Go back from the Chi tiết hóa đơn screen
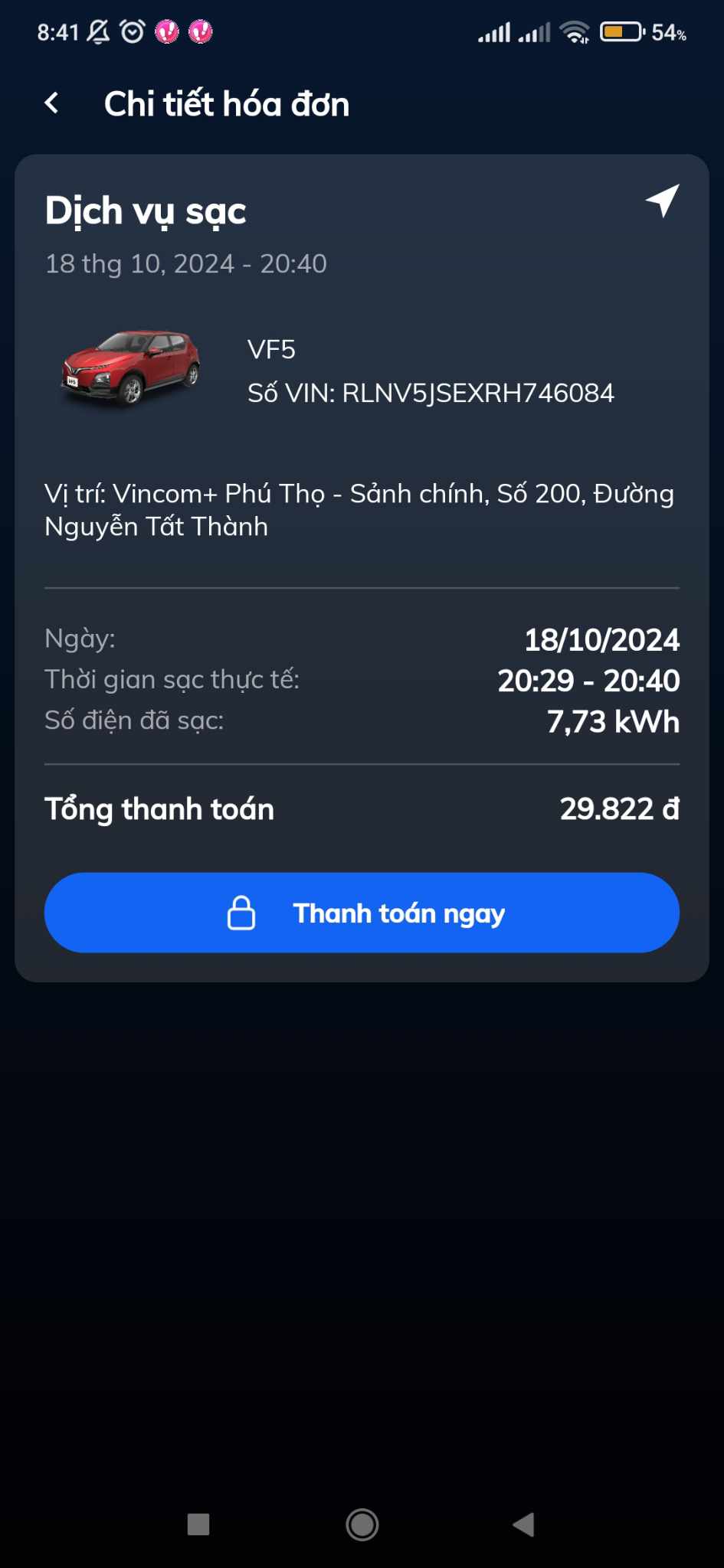Image resolution: width=724 pixels, height=1568 pixels. click(x=51, y=103)
